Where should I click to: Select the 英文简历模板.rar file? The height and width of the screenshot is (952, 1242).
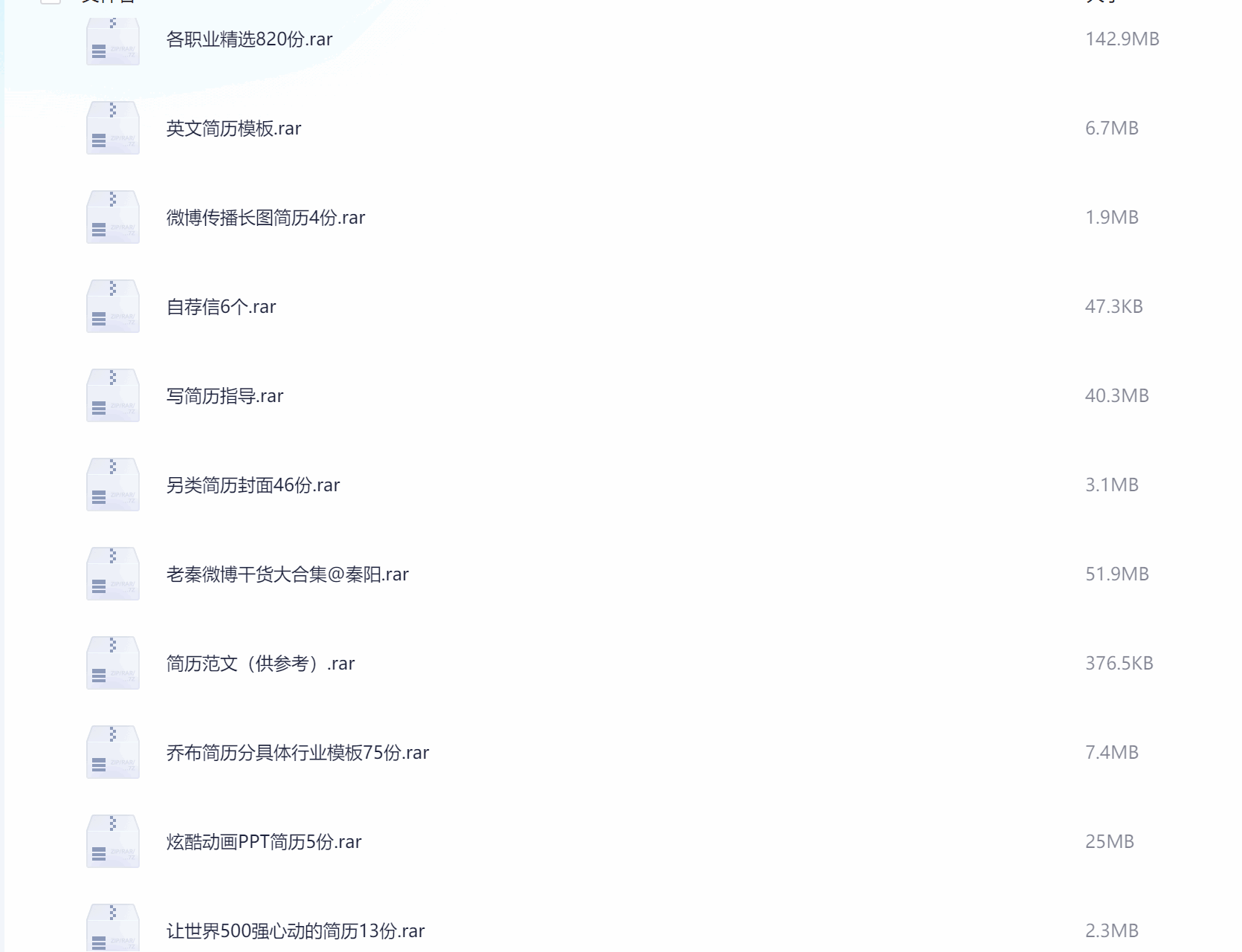pos(233,129)
